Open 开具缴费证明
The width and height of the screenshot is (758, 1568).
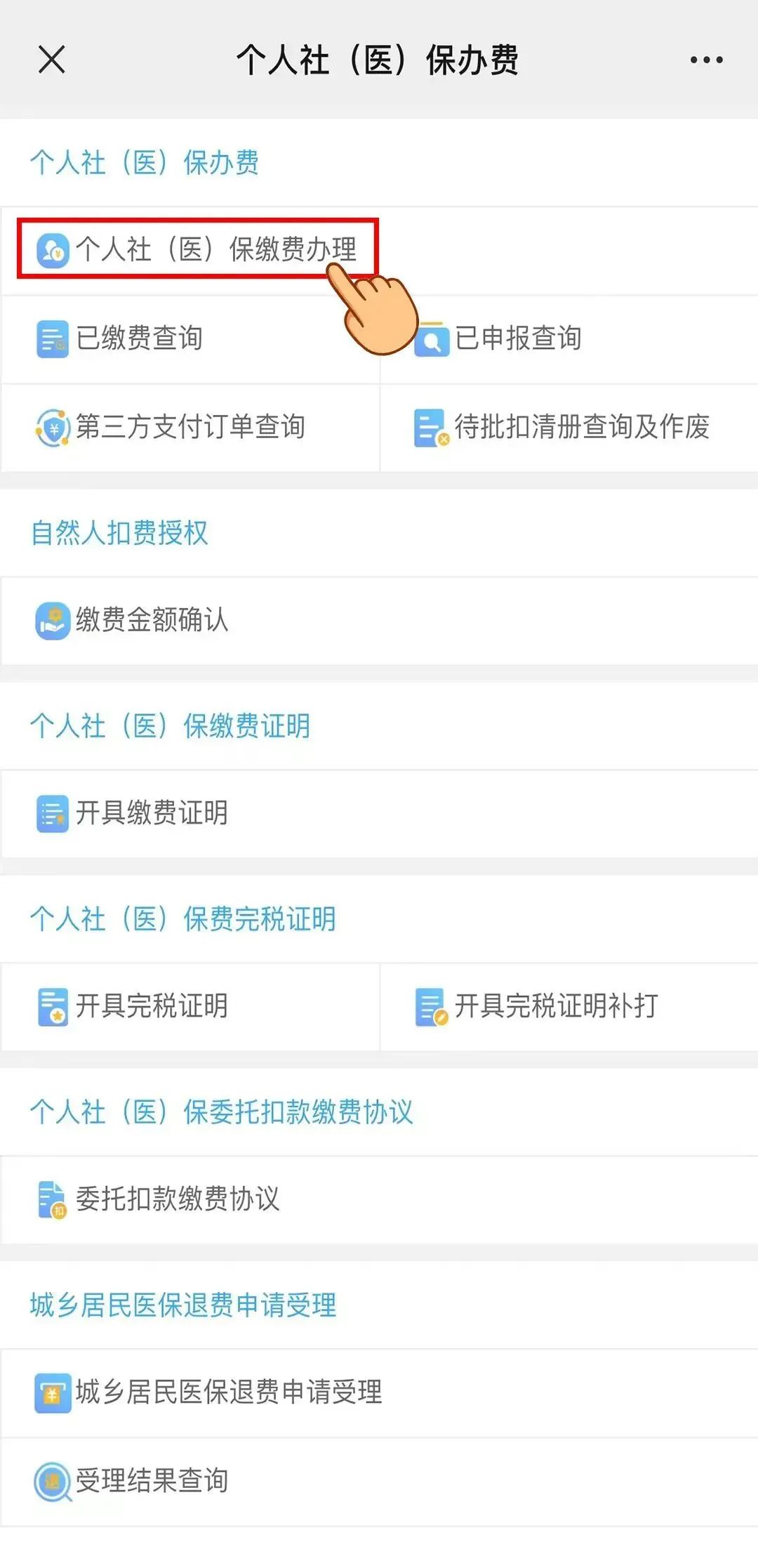click(x=379, y=813)
